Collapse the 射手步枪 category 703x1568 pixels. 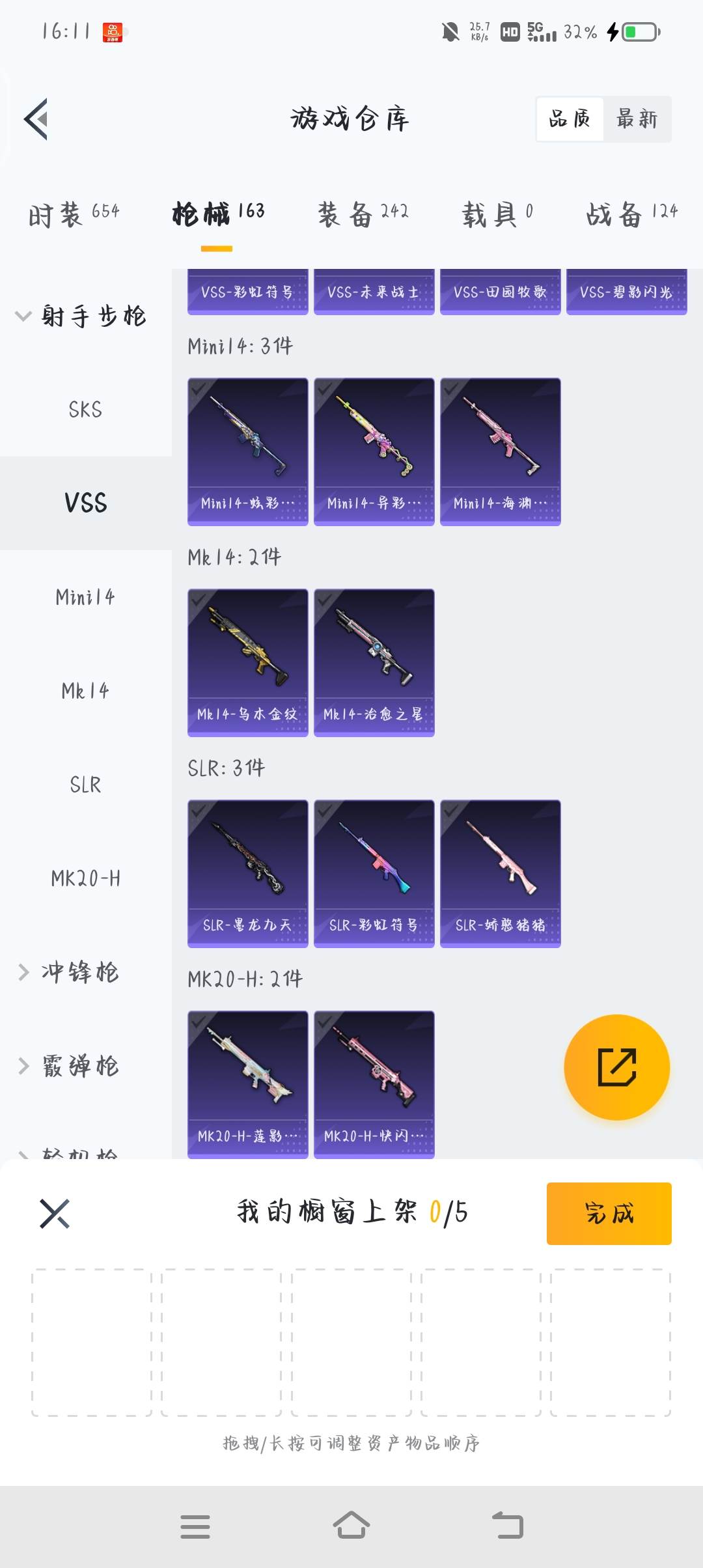coord(81,316)
